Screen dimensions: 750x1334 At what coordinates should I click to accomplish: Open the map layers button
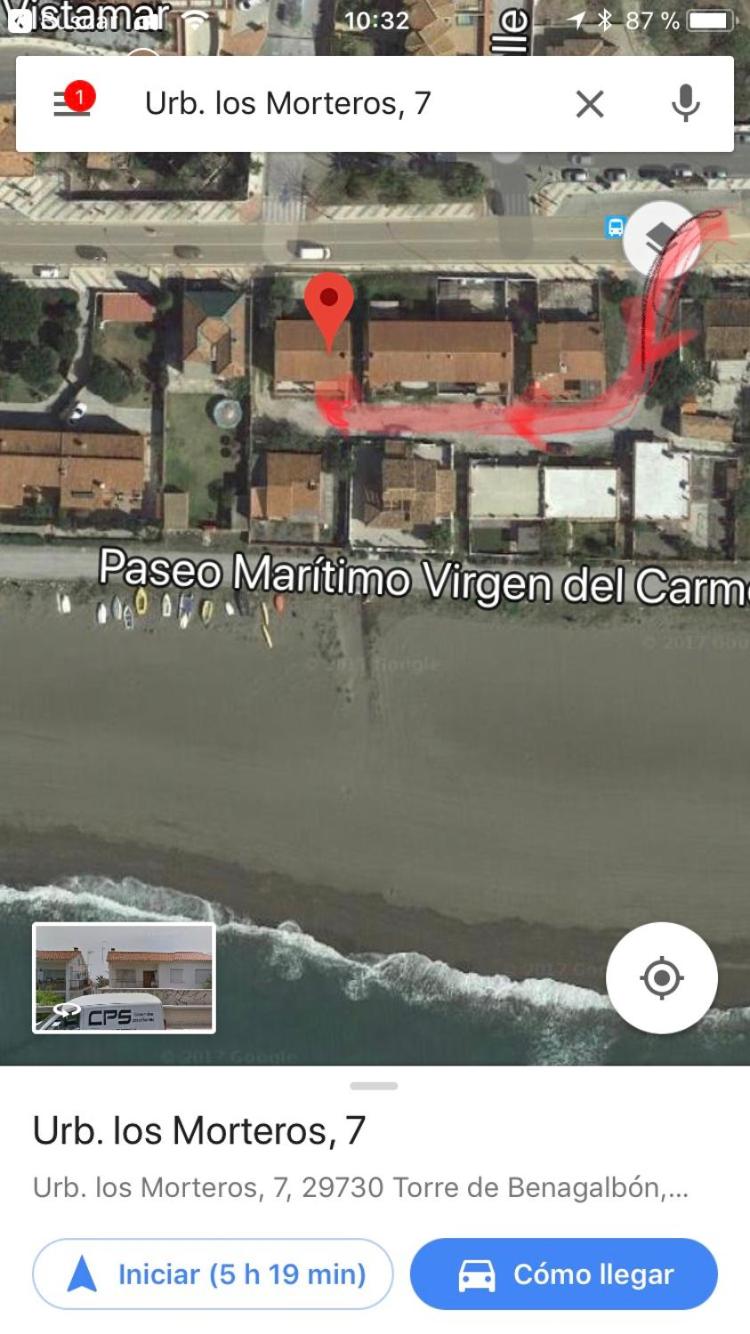659,238
